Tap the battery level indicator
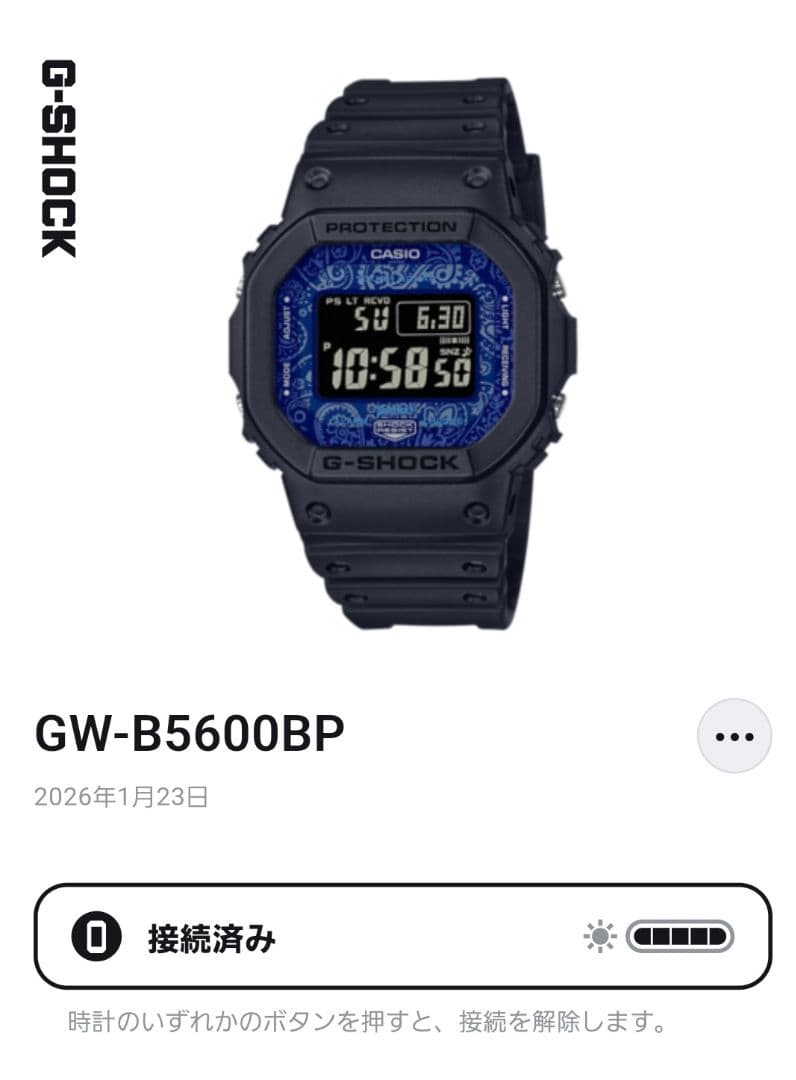This screenshot has height=1080, width=796. (x=676, y=936)
